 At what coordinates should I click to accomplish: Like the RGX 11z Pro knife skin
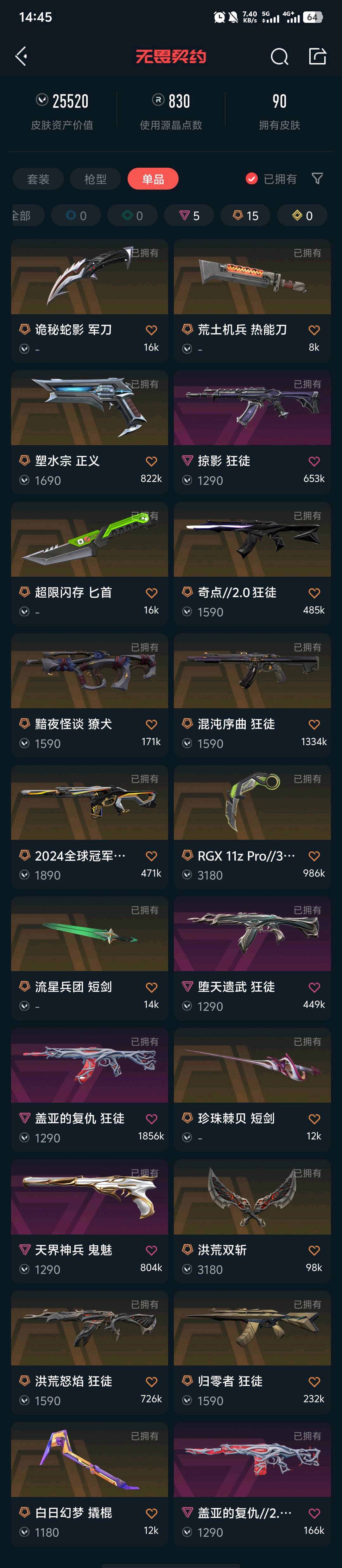pos(314,856)
